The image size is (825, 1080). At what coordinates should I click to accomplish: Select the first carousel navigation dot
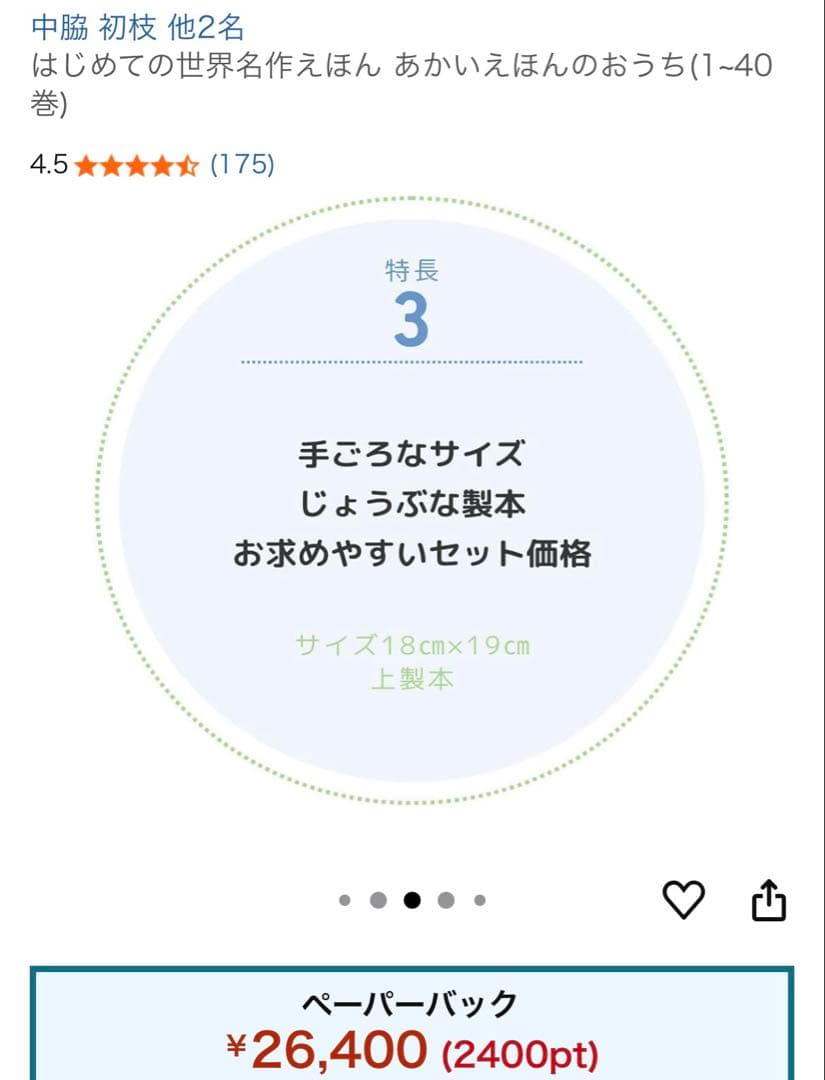click(345, 899)
